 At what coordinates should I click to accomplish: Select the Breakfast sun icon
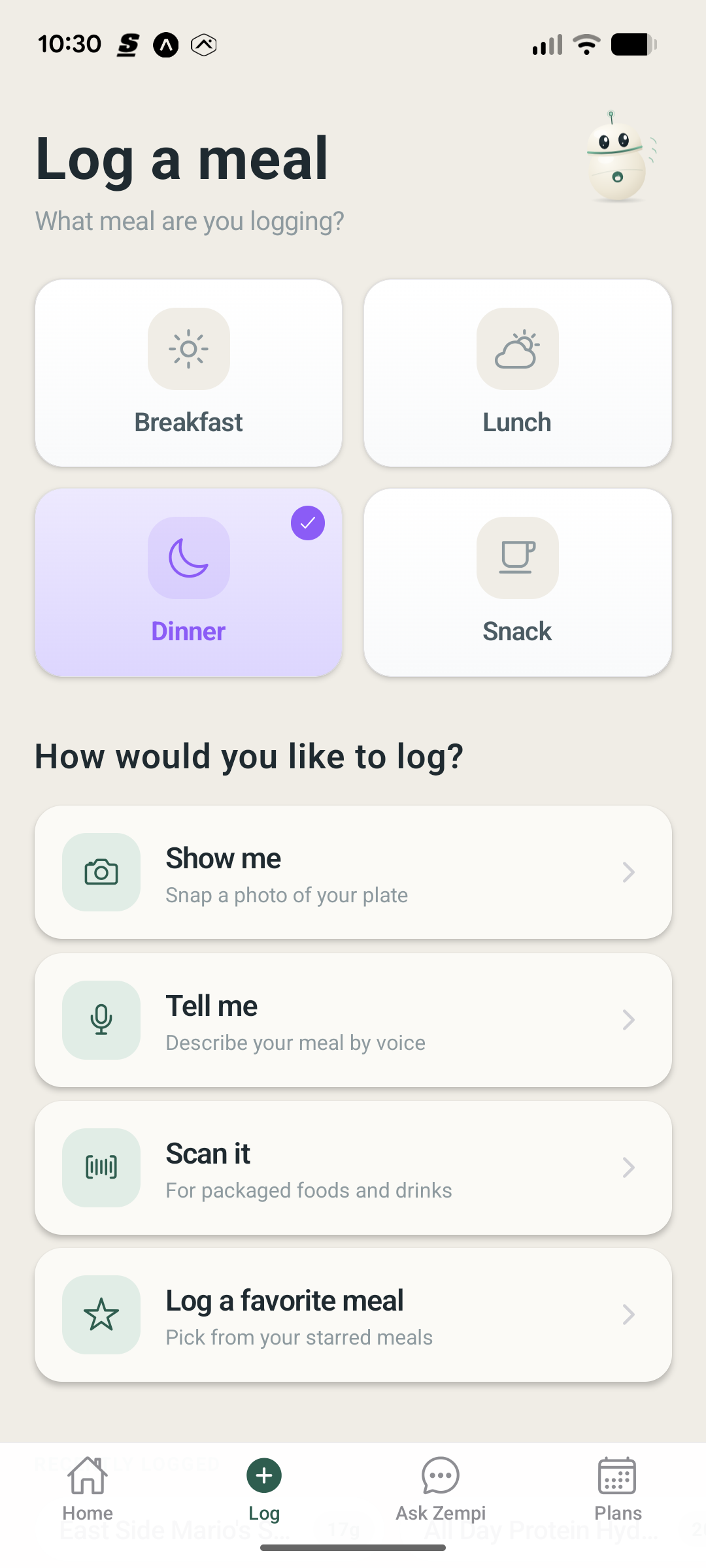coord(189,350)
